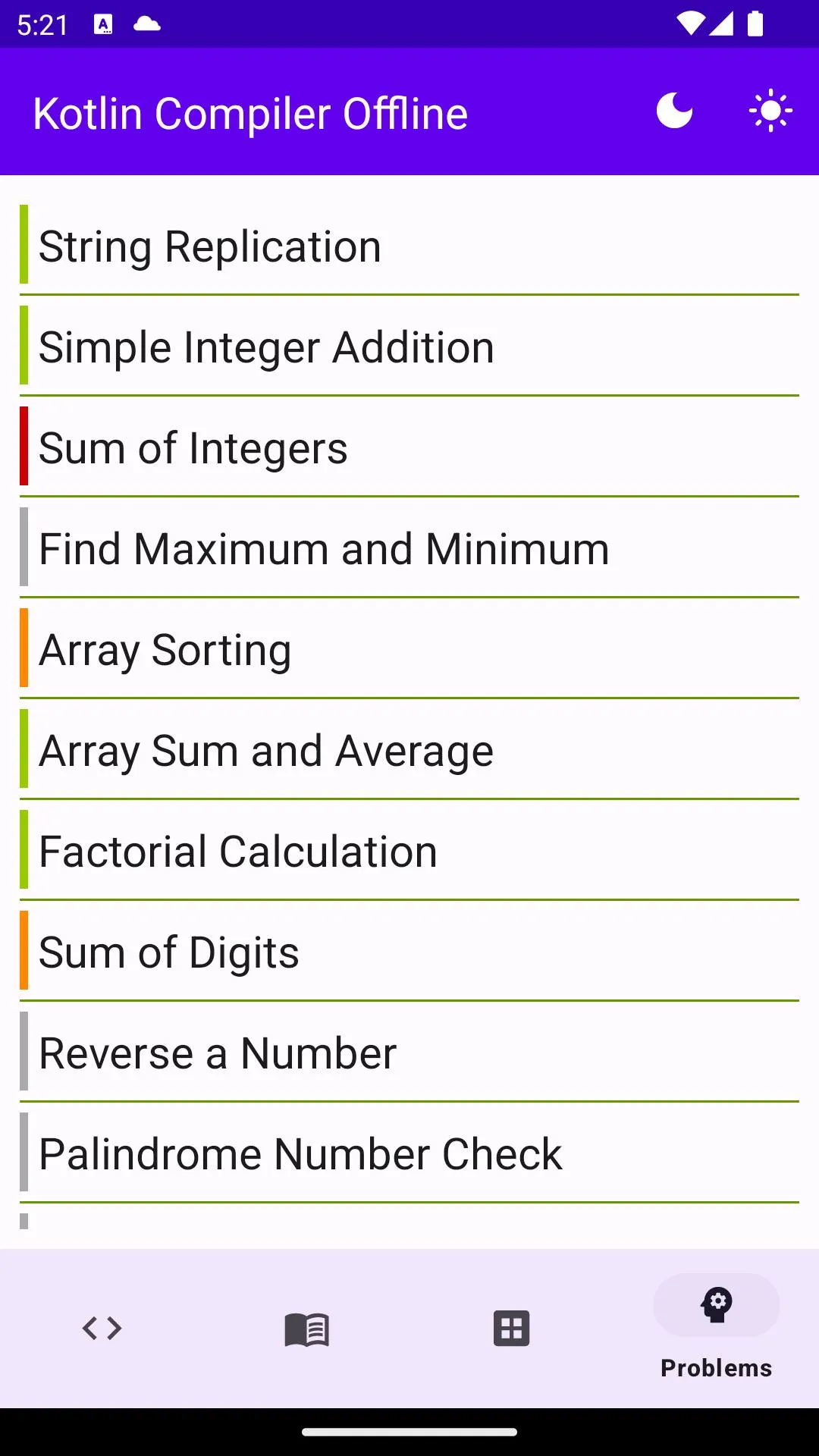Switch to dark mode with moon icon
This screenshot has height=1456, width=819.
(x=674, y=111)
